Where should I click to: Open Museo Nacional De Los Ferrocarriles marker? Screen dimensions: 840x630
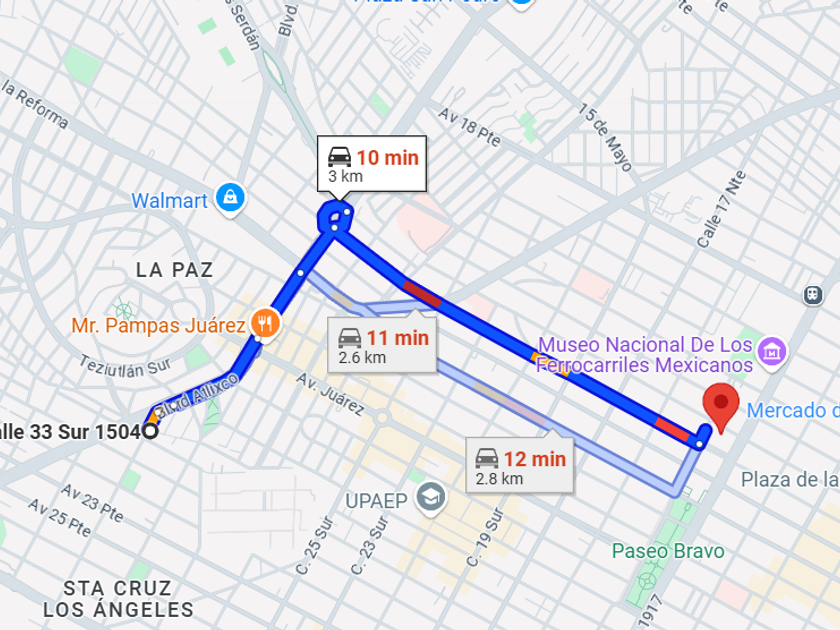click(771, 353)
